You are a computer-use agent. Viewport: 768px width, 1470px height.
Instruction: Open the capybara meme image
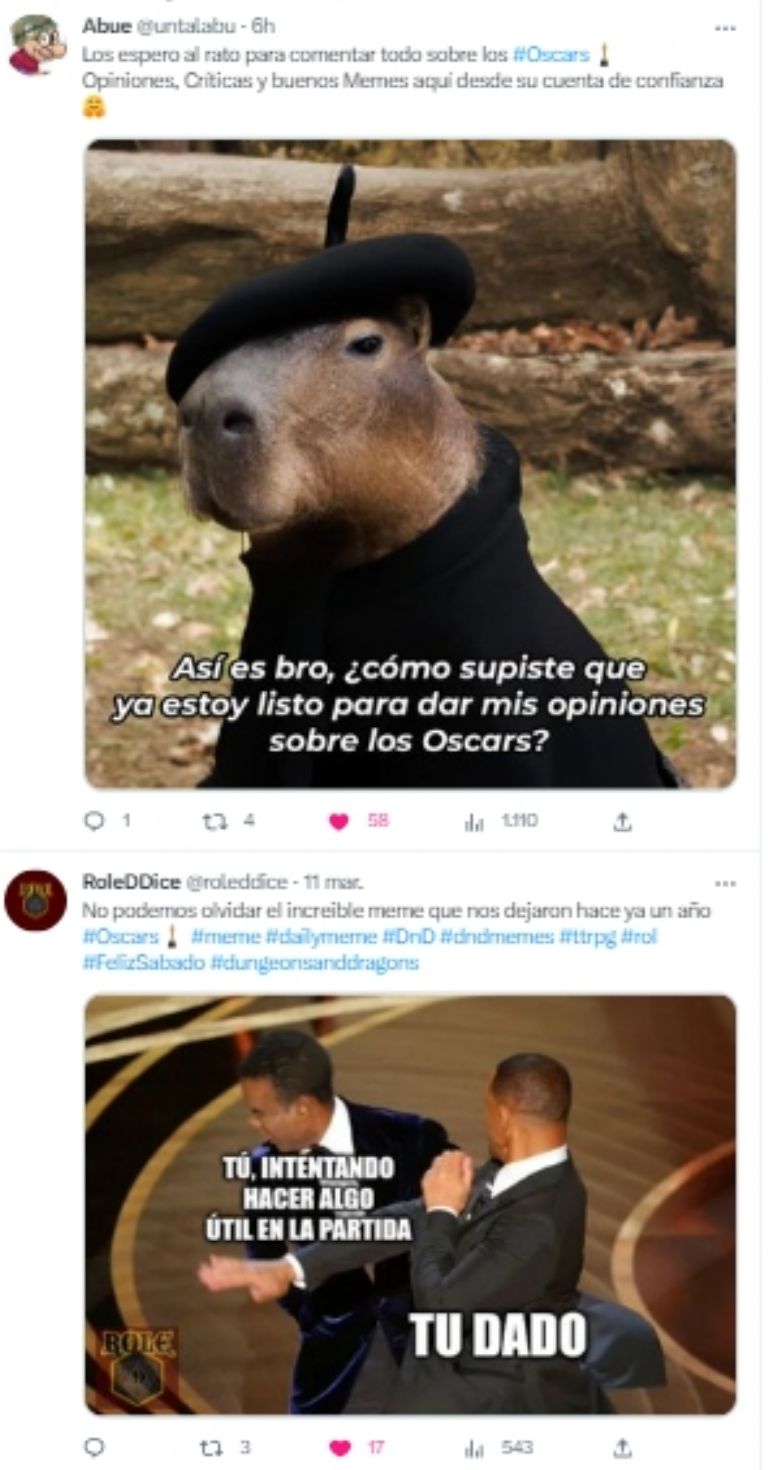coord(410,464)
